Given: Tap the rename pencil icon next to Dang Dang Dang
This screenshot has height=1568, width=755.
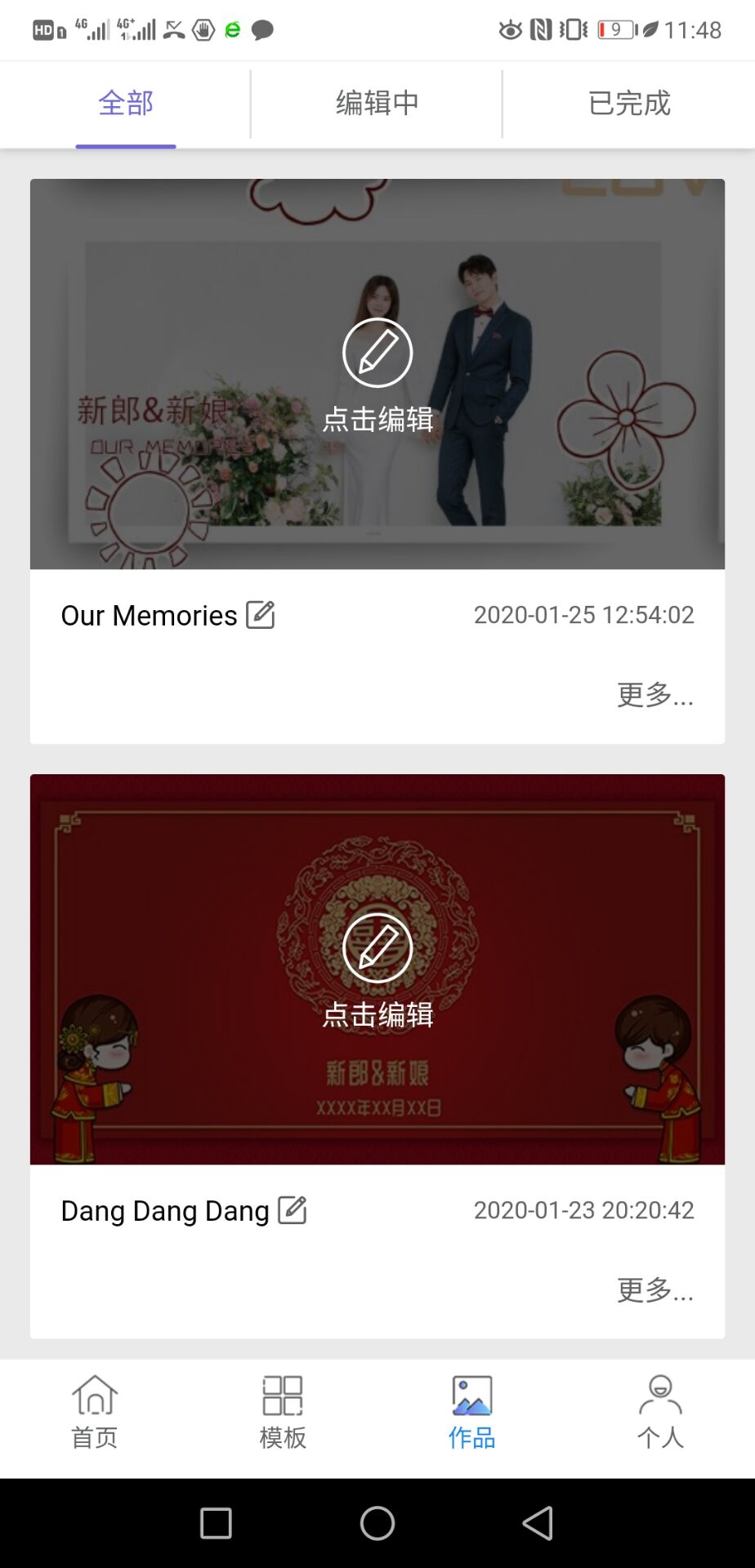Looking at the screenshot, I should pos(293,1210).
